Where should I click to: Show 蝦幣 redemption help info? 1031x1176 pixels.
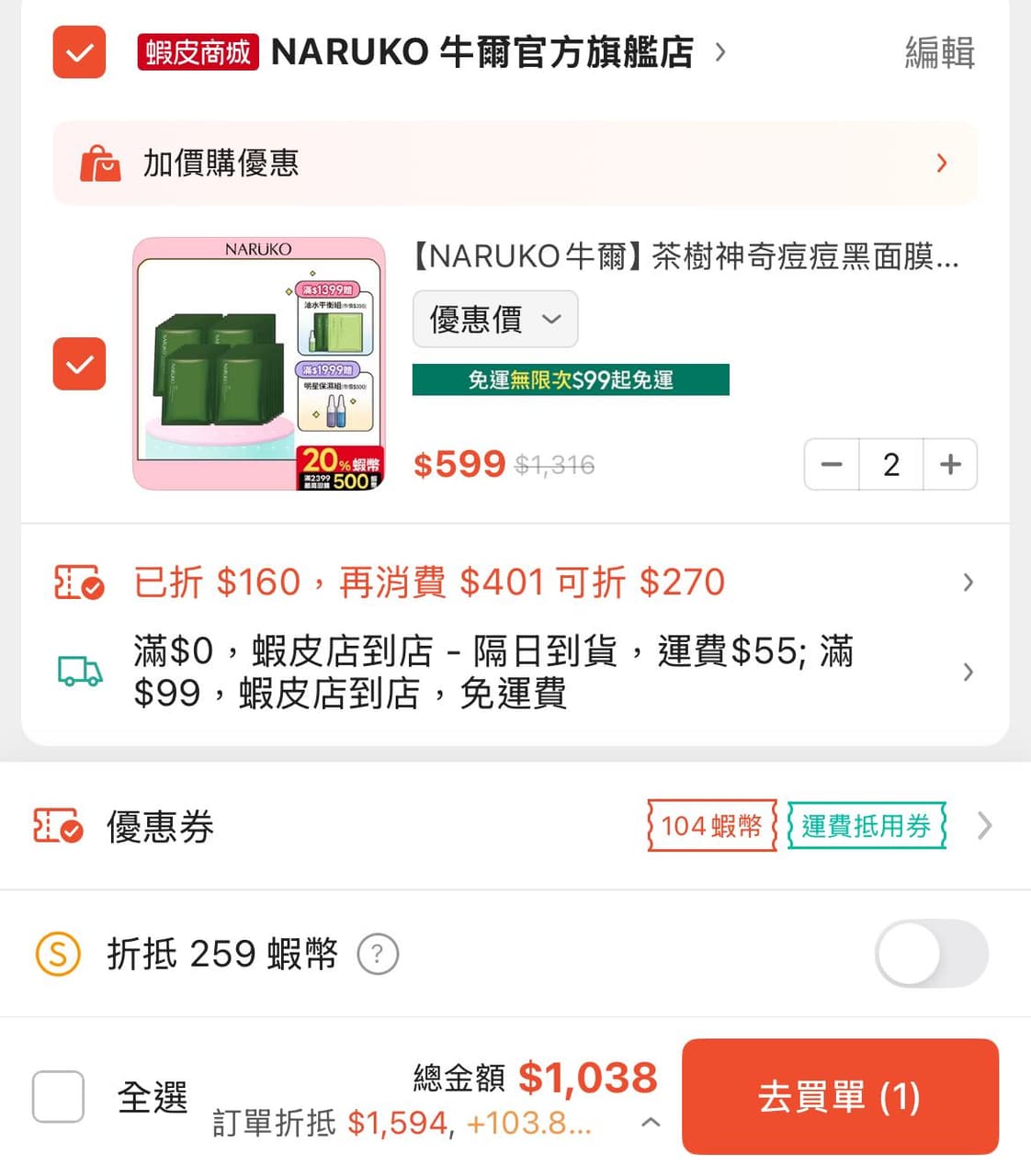(378, 955)
